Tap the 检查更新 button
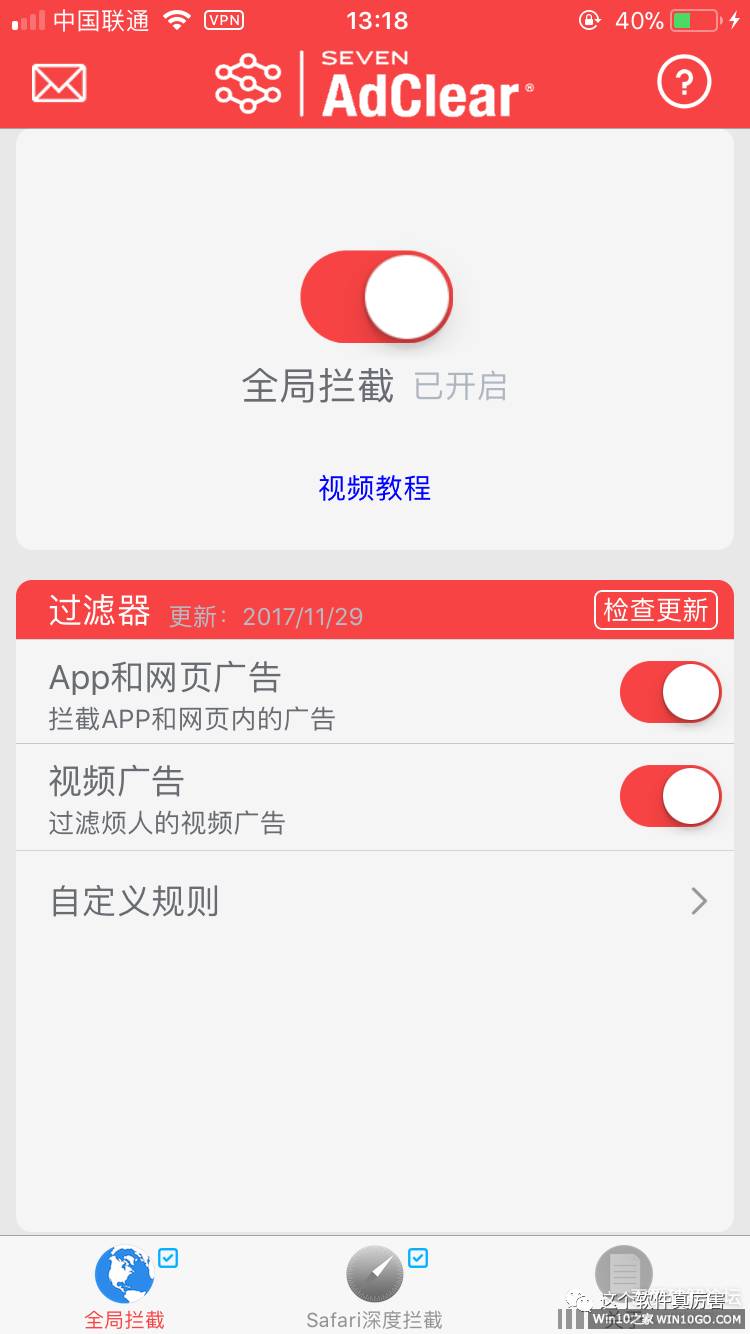The height and width of the screenshot is (1334, 750). [656, 610]
